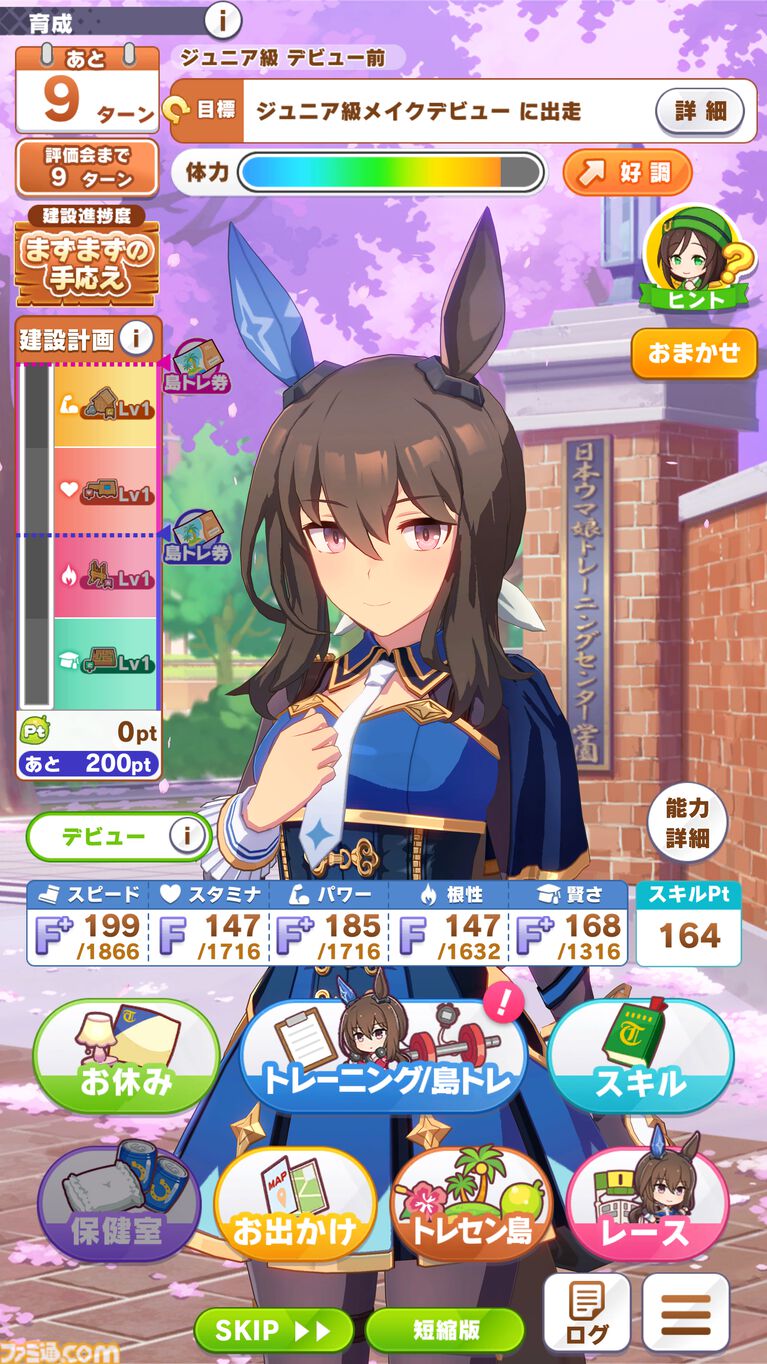
Task: Open the ログ log
Action: click(x=586, y=1313)
